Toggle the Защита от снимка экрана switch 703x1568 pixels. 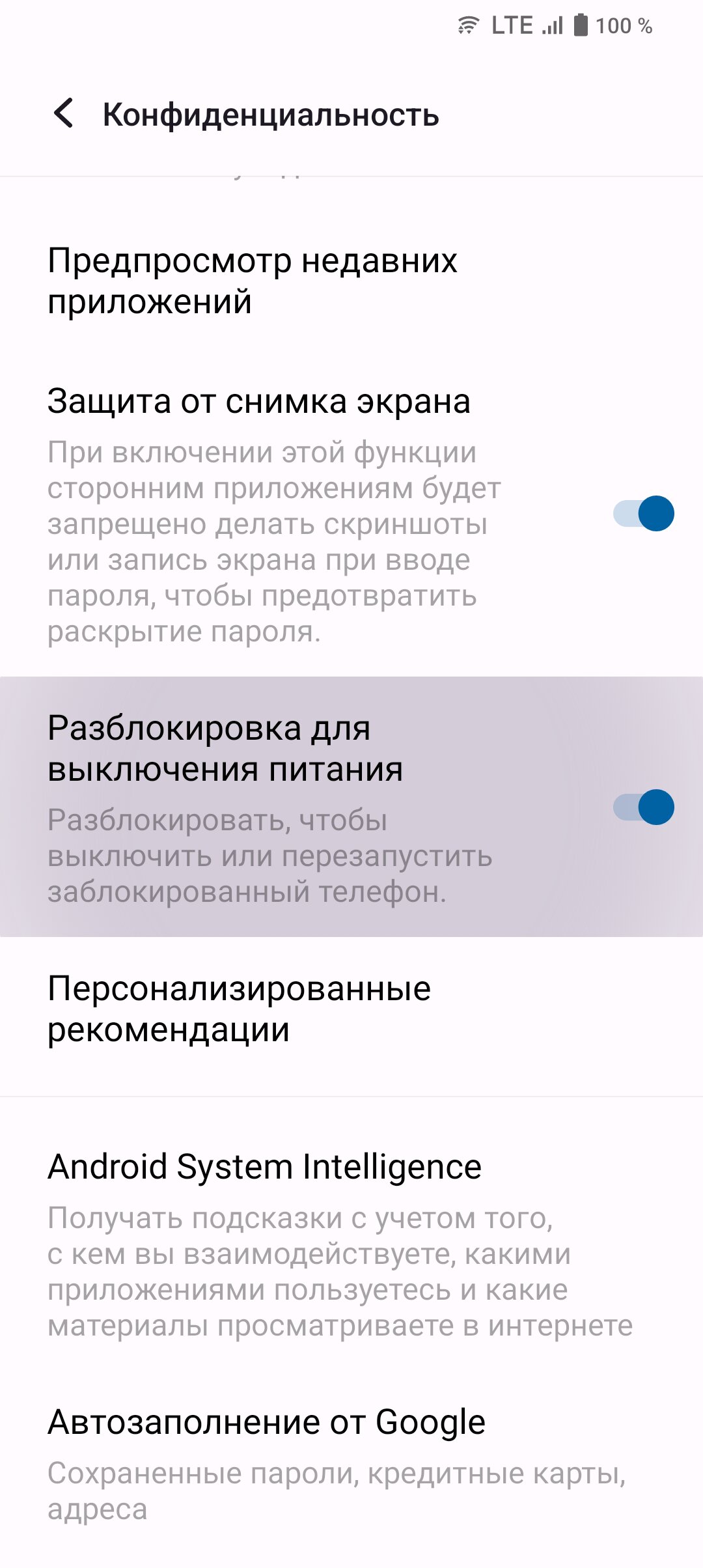coord(644,513)
